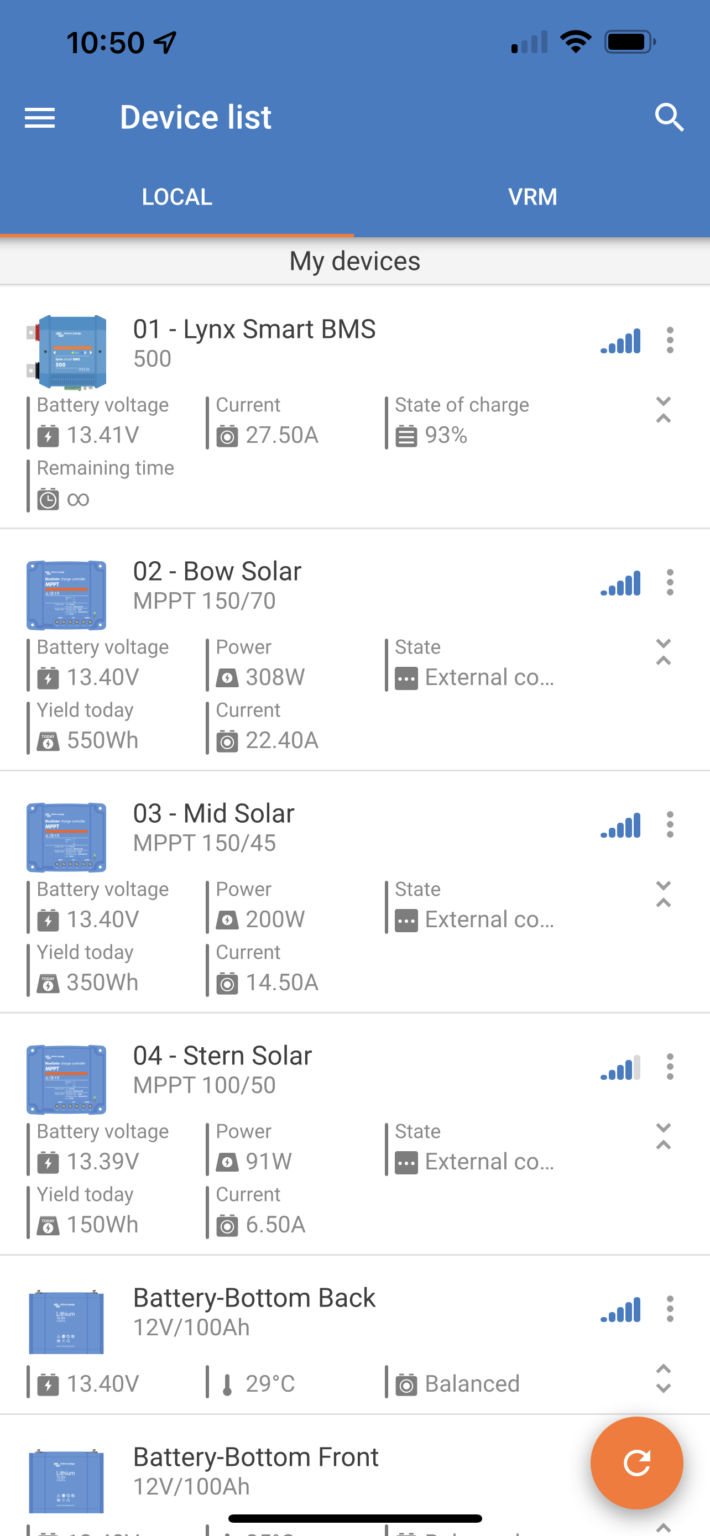Viewport: 710px width, 1536px height.
Task: Tap the orange refresh button
Action: point(636,1463)
